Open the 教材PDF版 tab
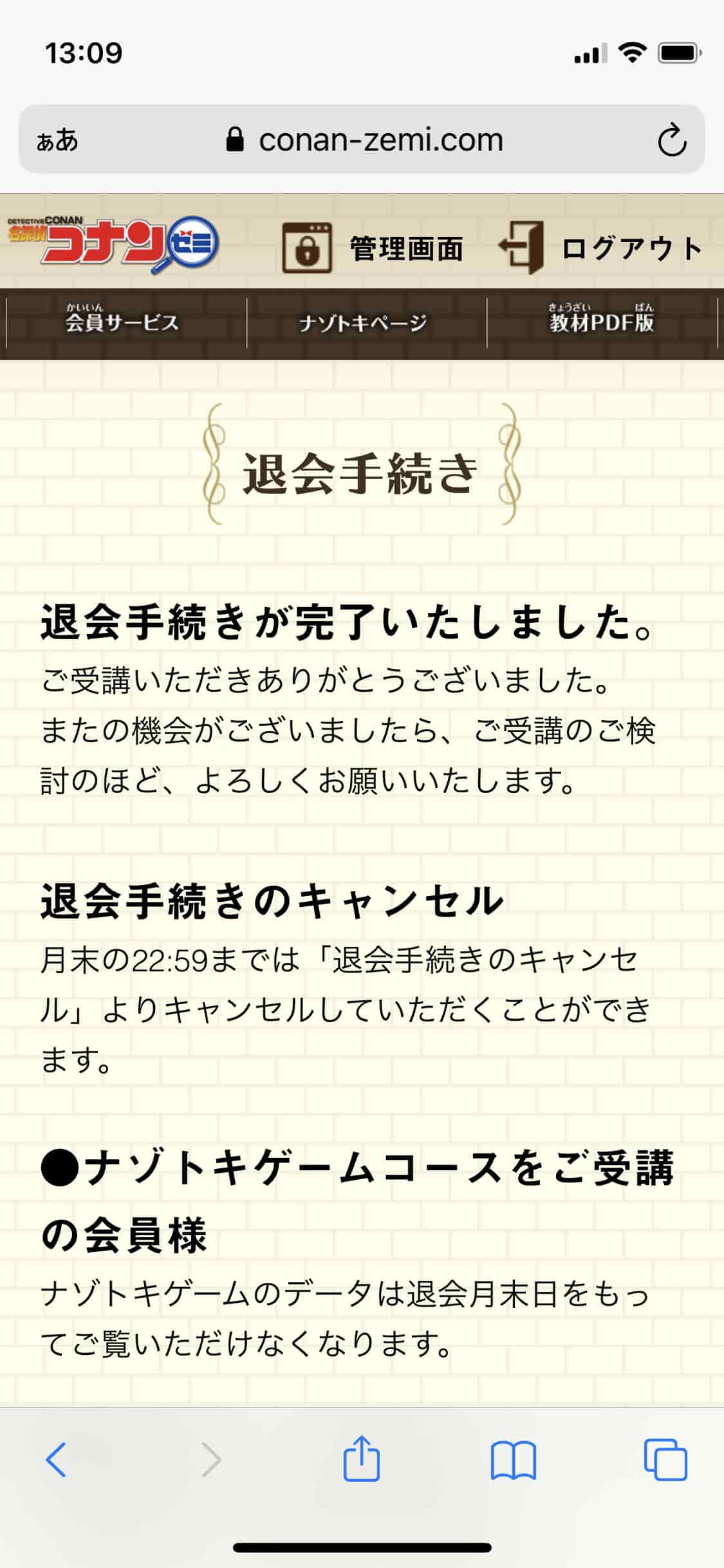This screenshot has height=1568, width=724. click(x=602, y=322)
